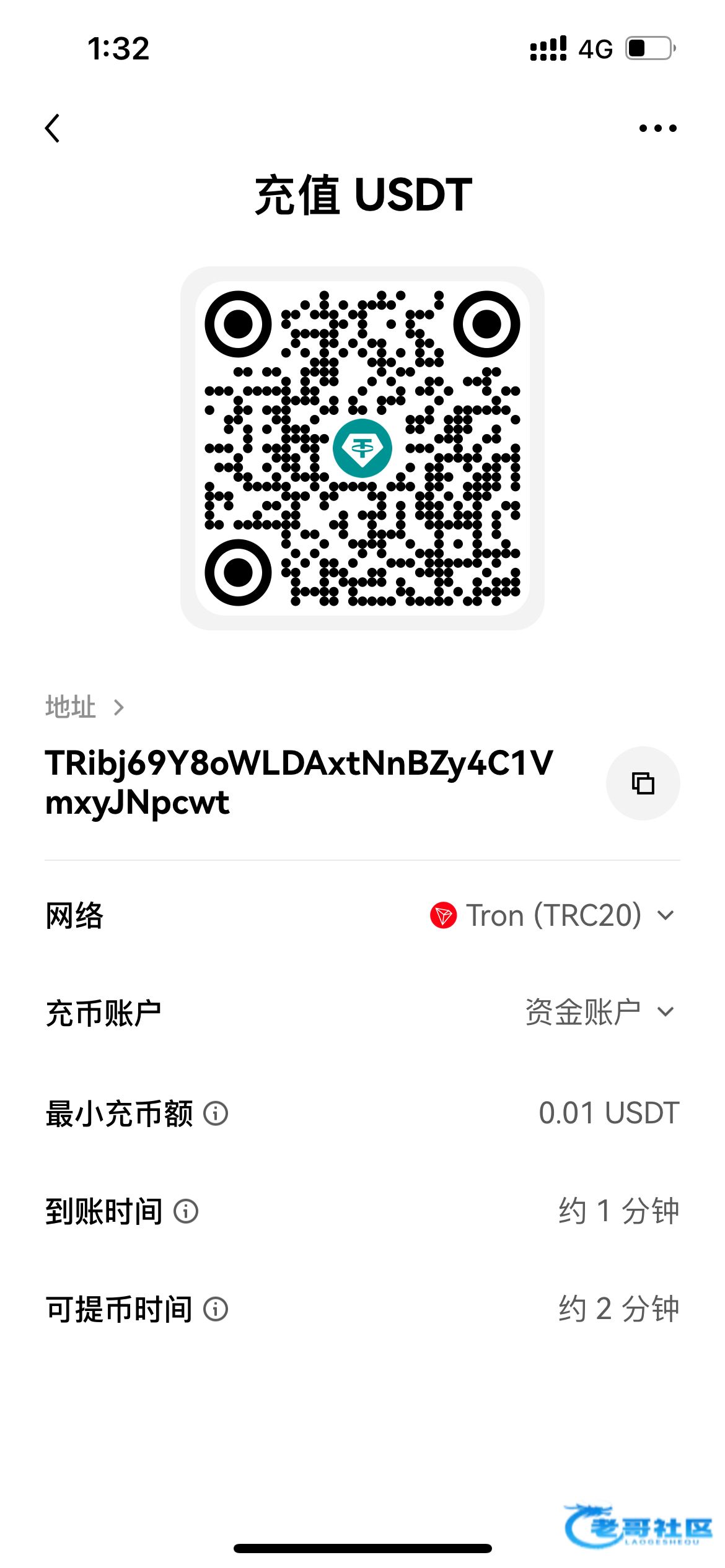Go back using the top-left arrow

[x=53, y=128]
